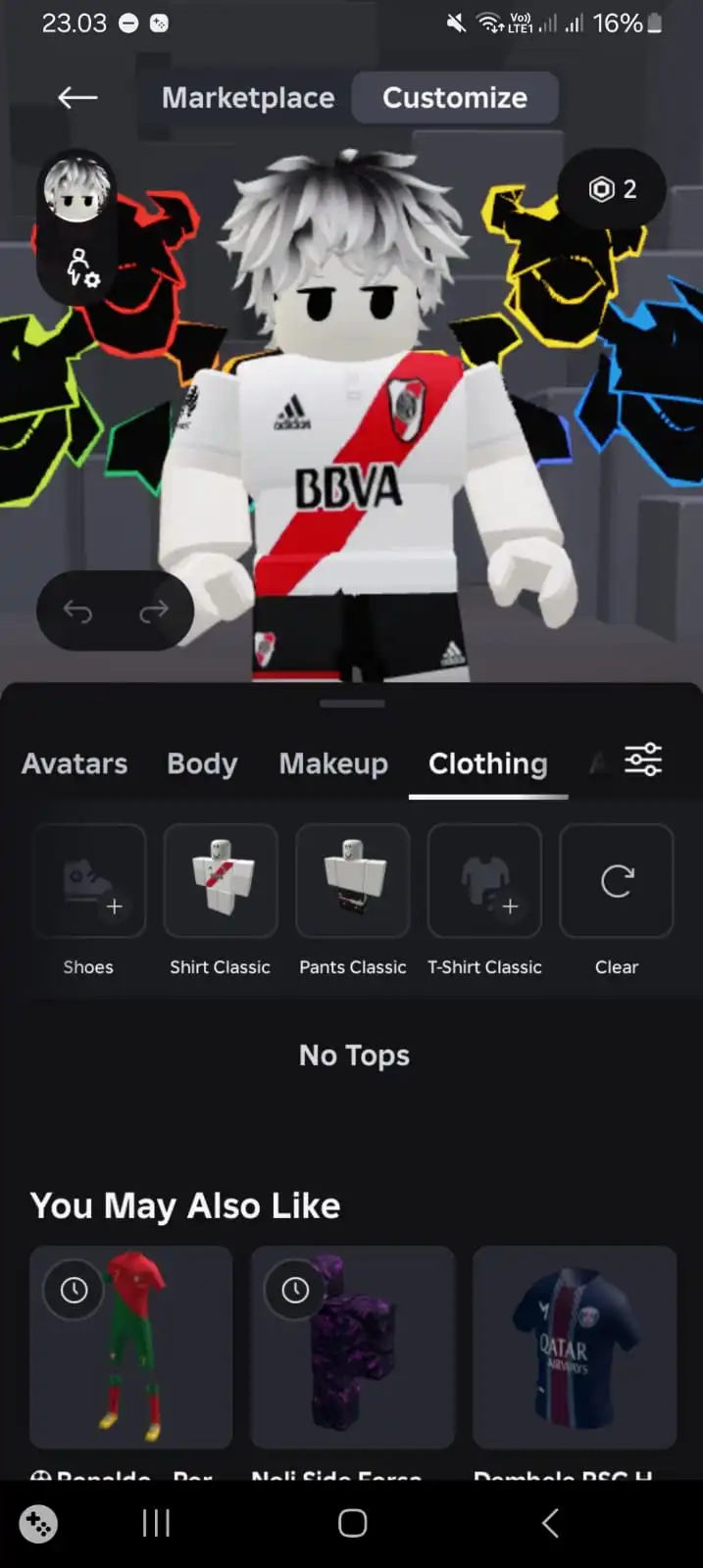Open the filter sliders icon
This screenshot has height=1568, width=703.
[643, 759]
